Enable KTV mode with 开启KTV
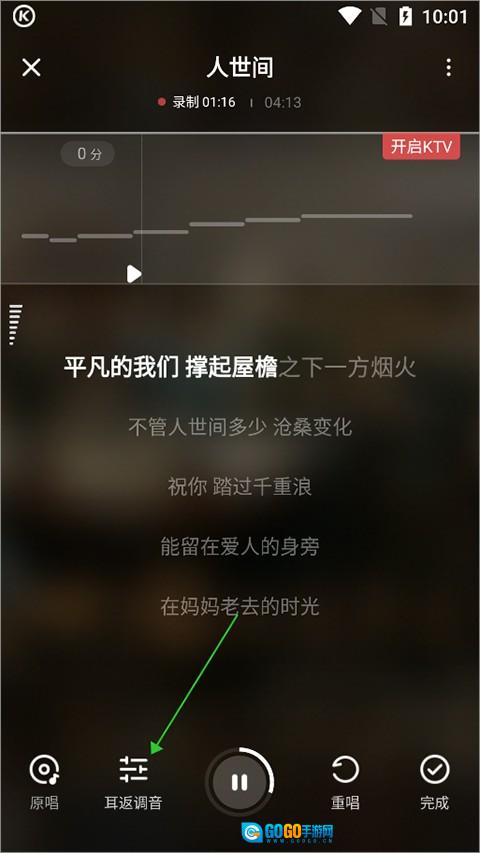Image resolution: width=480 pixels, height=853 pixels. point(421,146)
